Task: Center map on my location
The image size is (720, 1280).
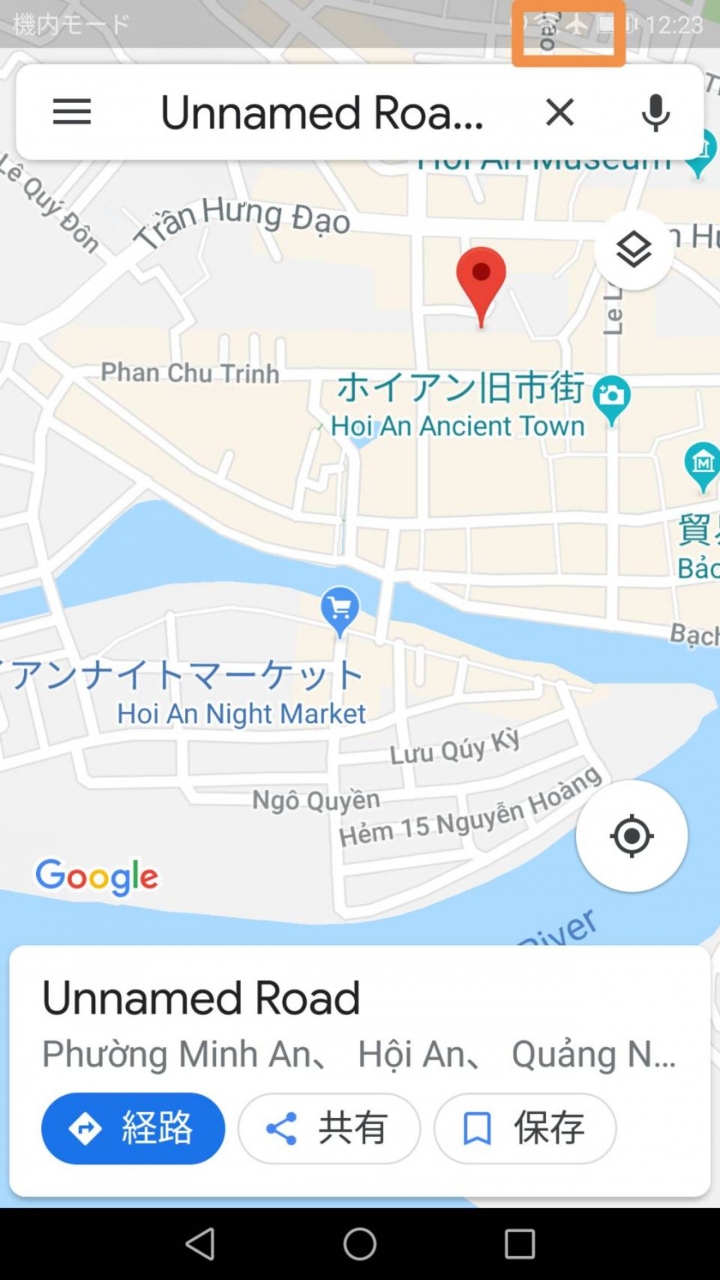Action: click(631, 836)
